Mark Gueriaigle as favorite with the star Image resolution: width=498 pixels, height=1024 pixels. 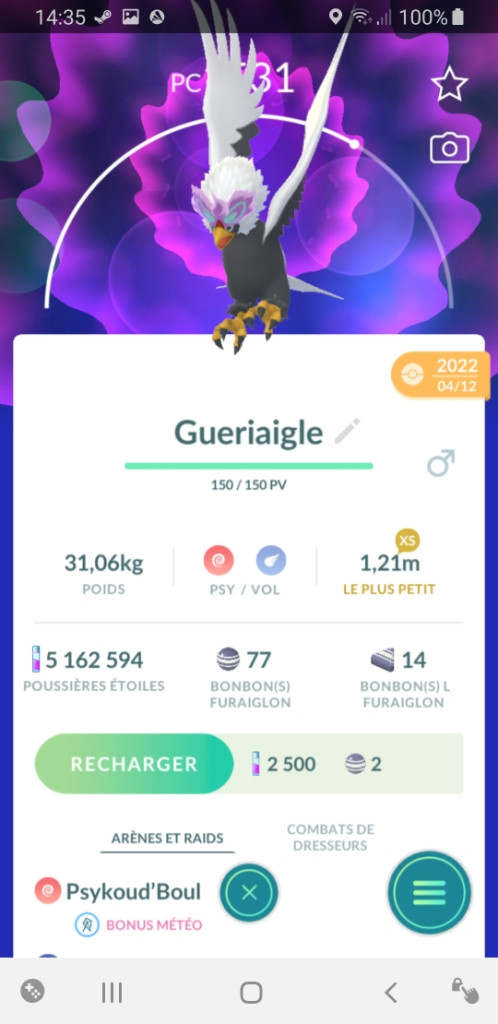(x=450, y=85)
